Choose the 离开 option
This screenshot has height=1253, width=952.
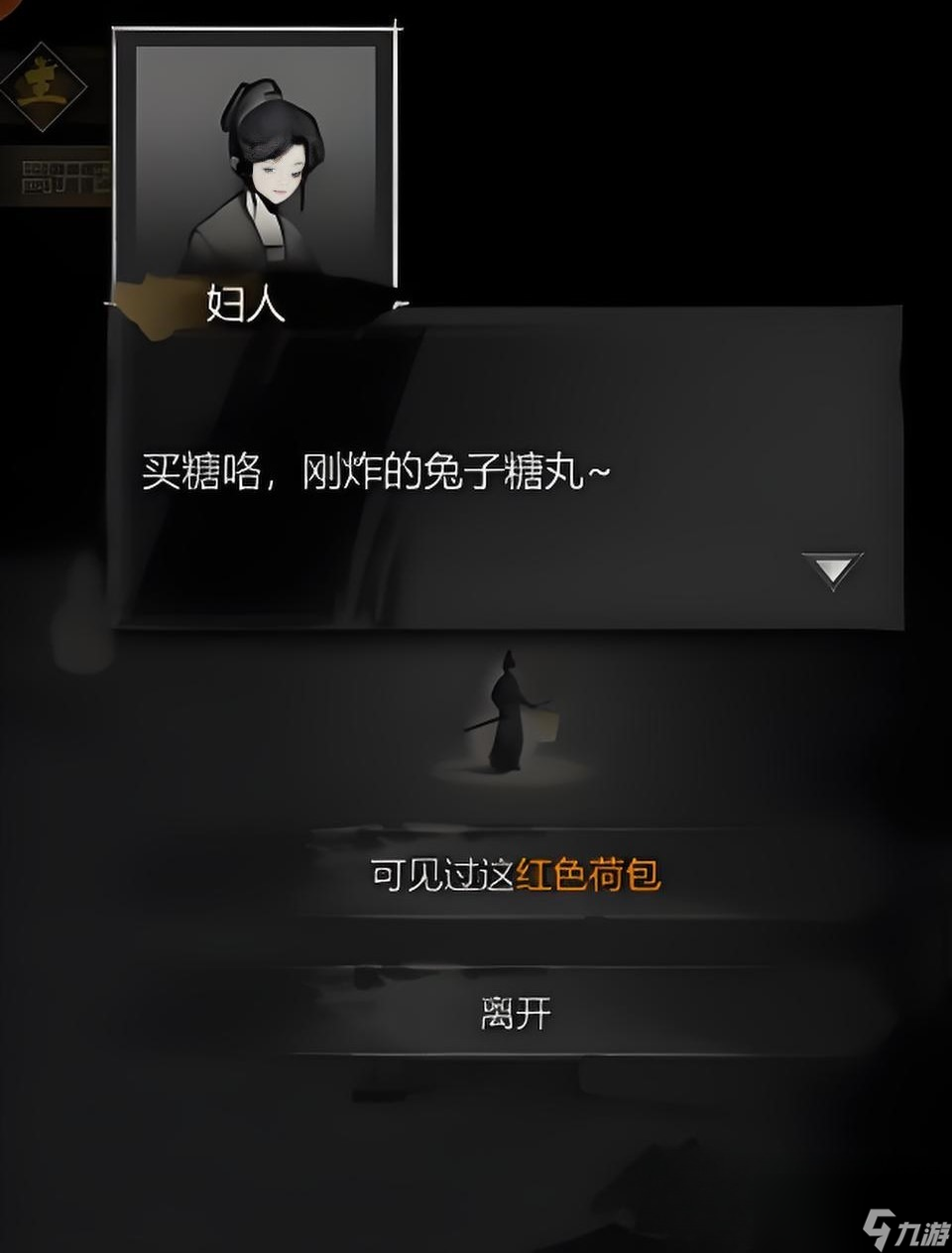pos(516,1014)
